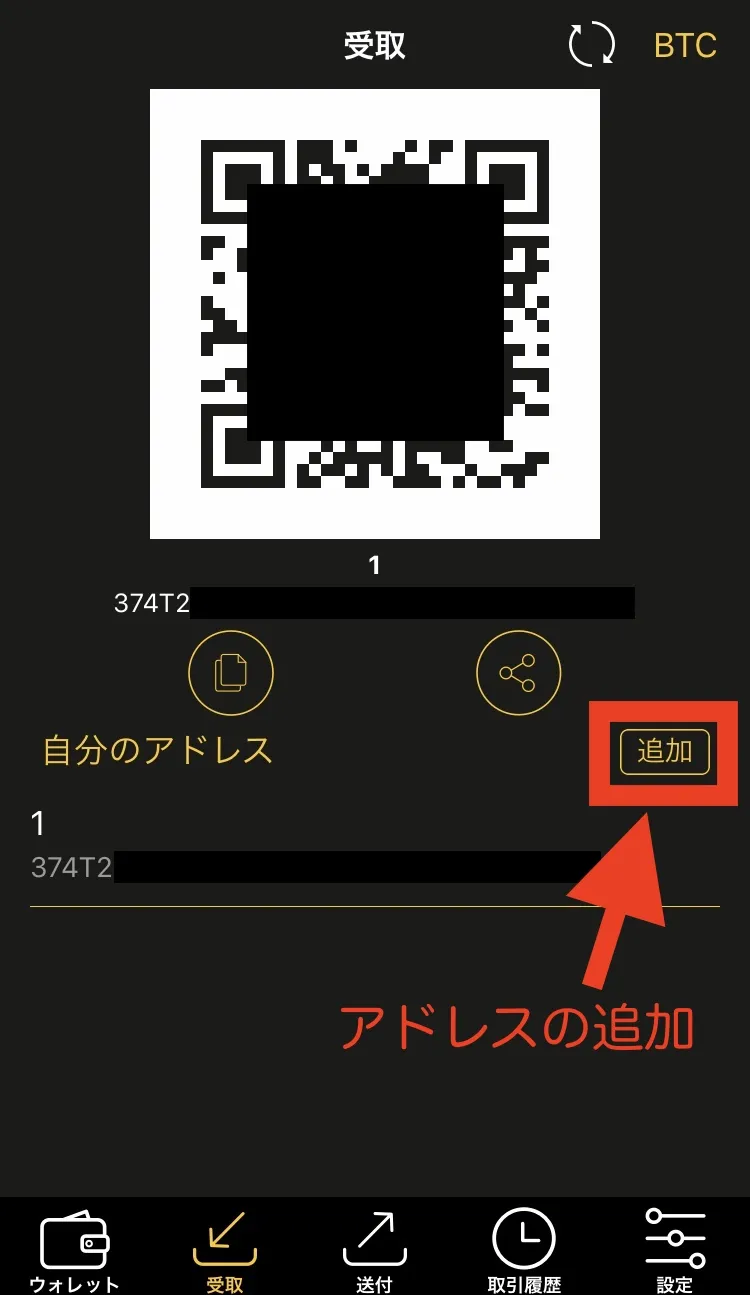Open the BTC currency selector

pos(685,46)
